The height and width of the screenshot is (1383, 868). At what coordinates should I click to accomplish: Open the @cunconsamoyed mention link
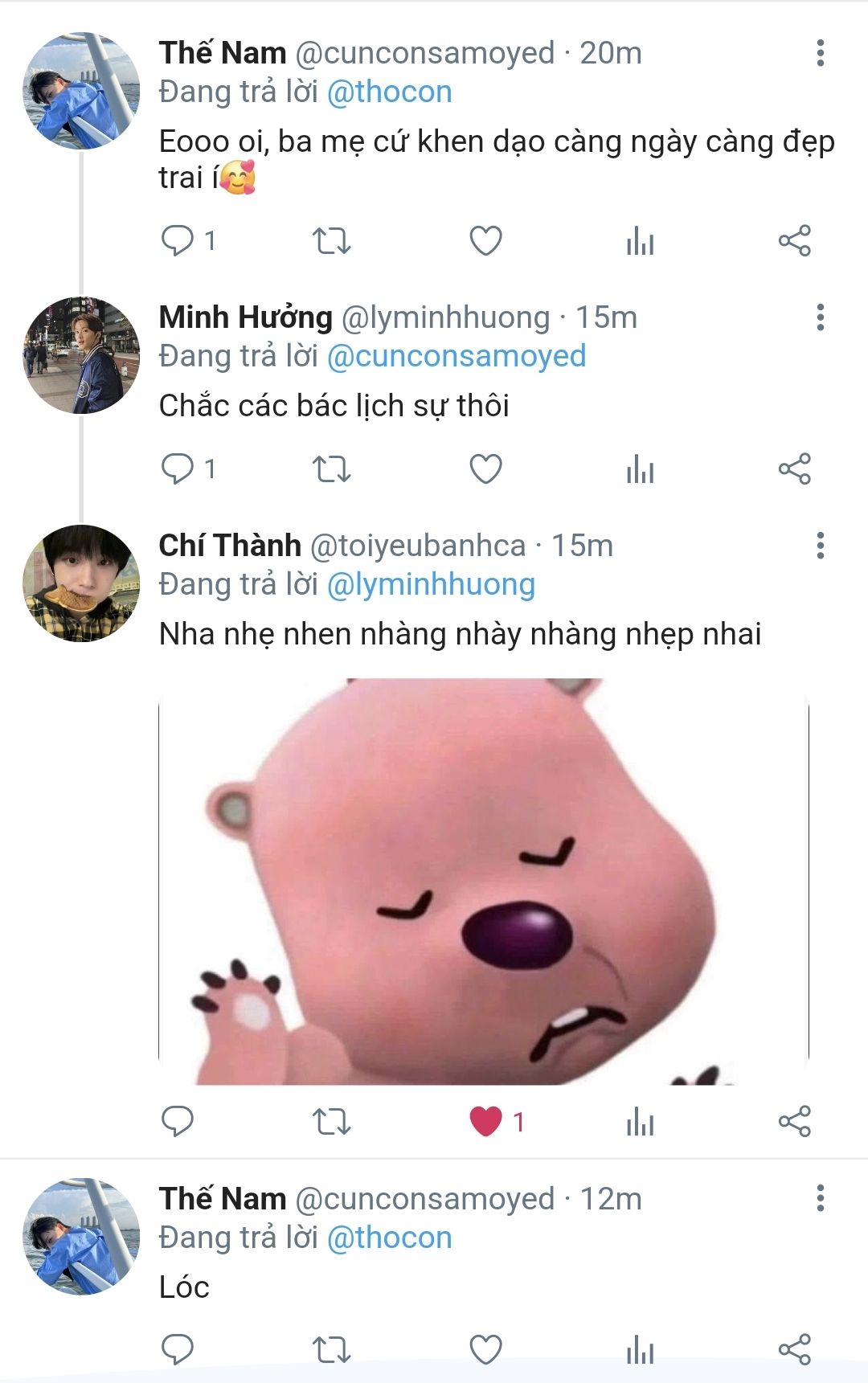point(456,357)
